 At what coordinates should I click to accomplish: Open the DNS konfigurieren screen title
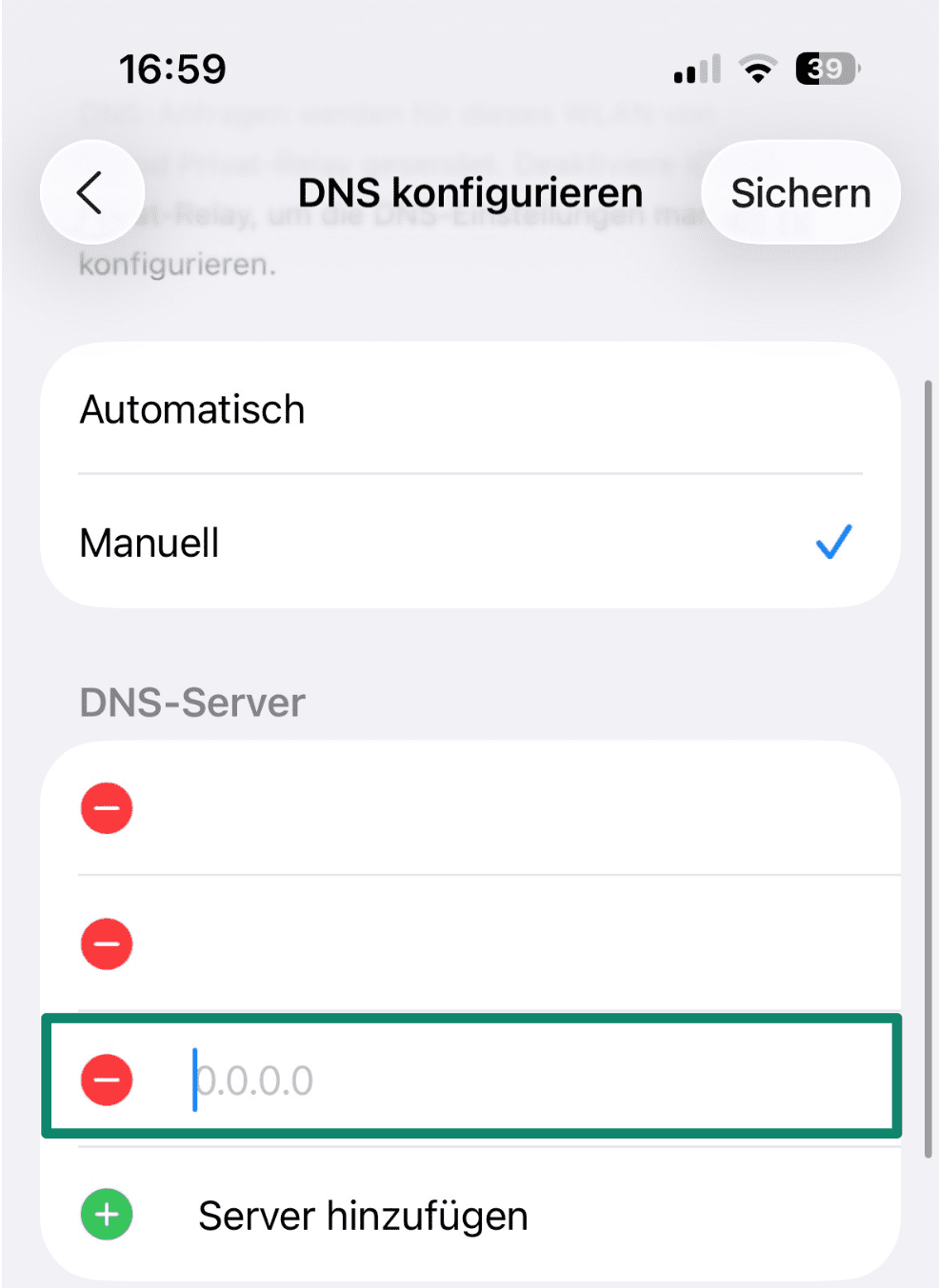click(469, 191)
